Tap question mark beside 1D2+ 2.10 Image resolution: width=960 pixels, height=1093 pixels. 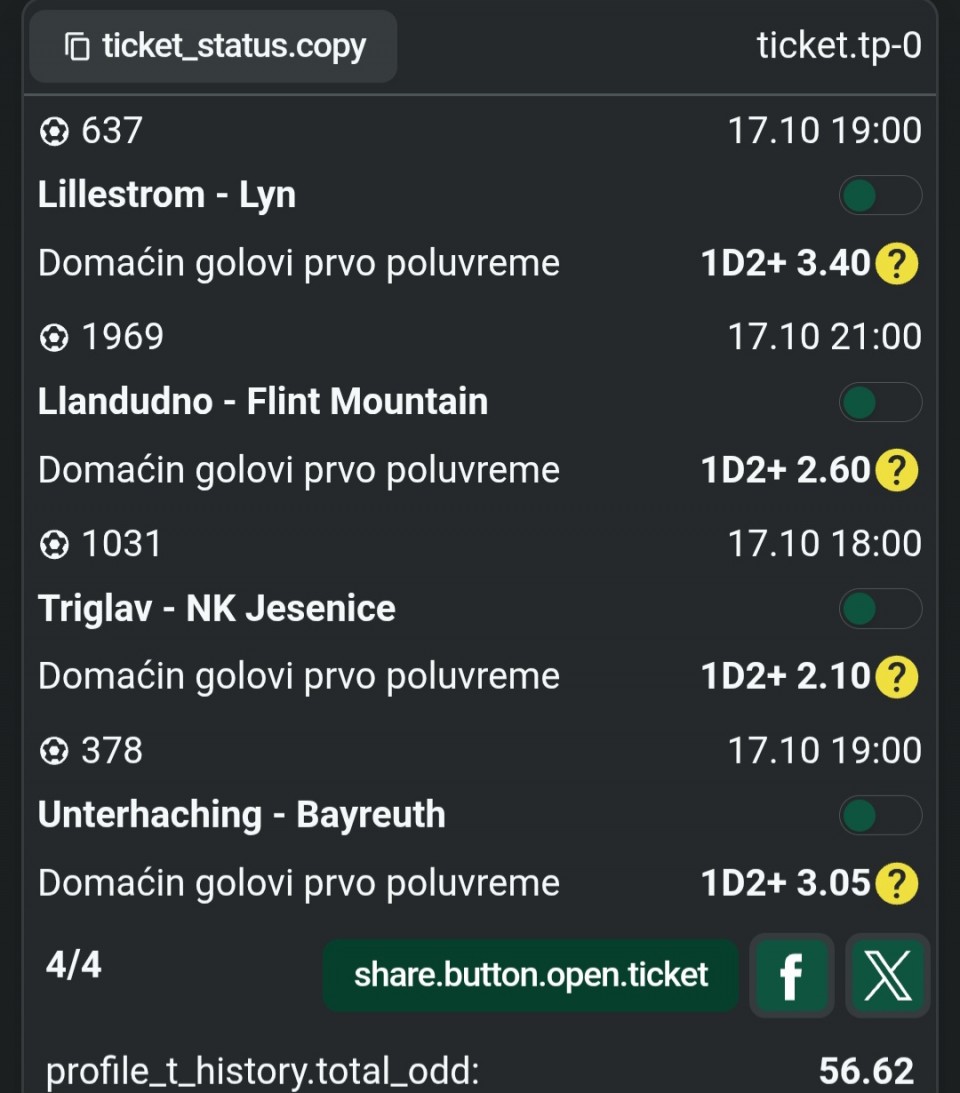click(896, 677)
